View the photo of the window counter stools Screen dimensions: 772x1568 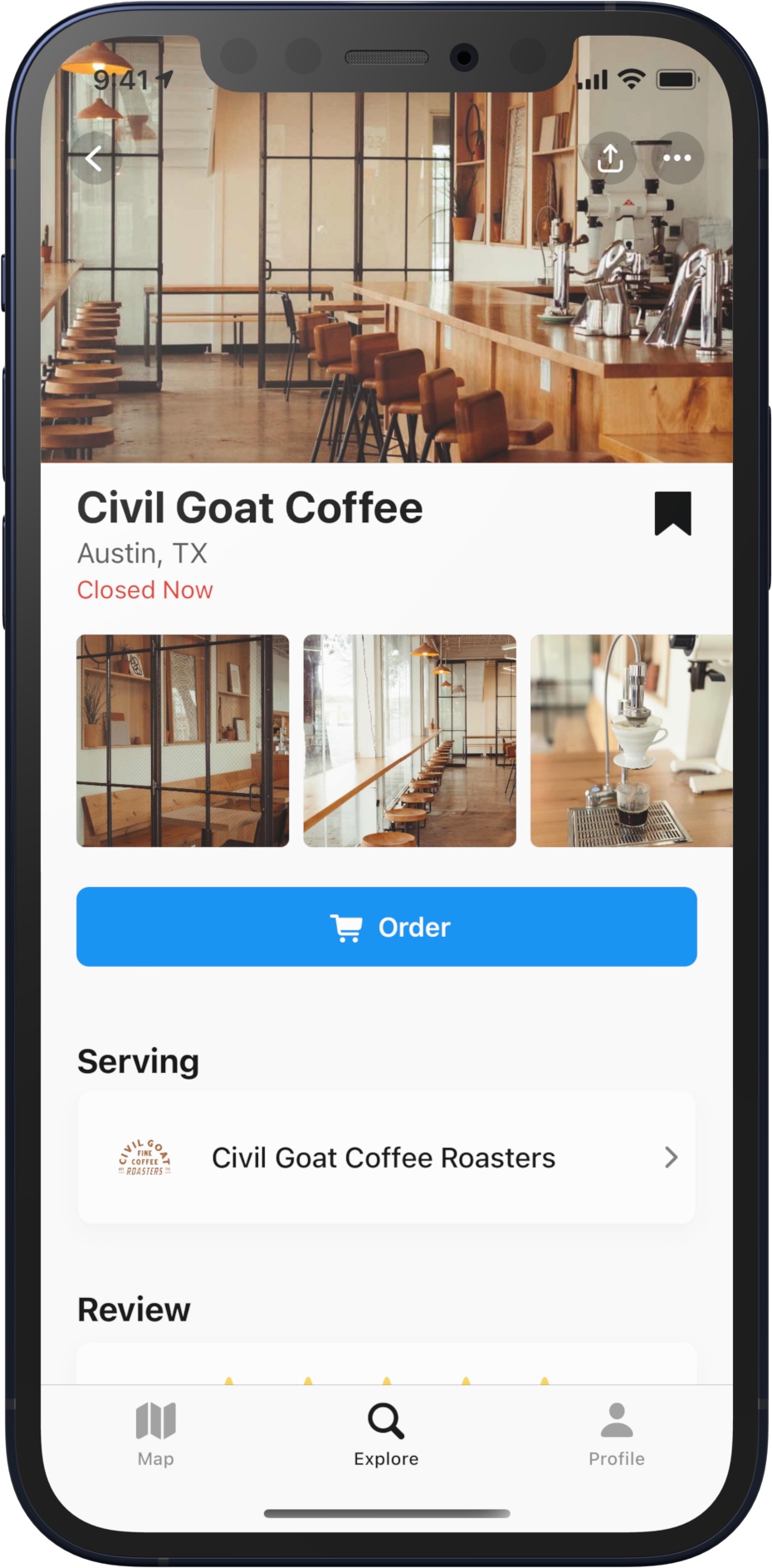point(409,741)
